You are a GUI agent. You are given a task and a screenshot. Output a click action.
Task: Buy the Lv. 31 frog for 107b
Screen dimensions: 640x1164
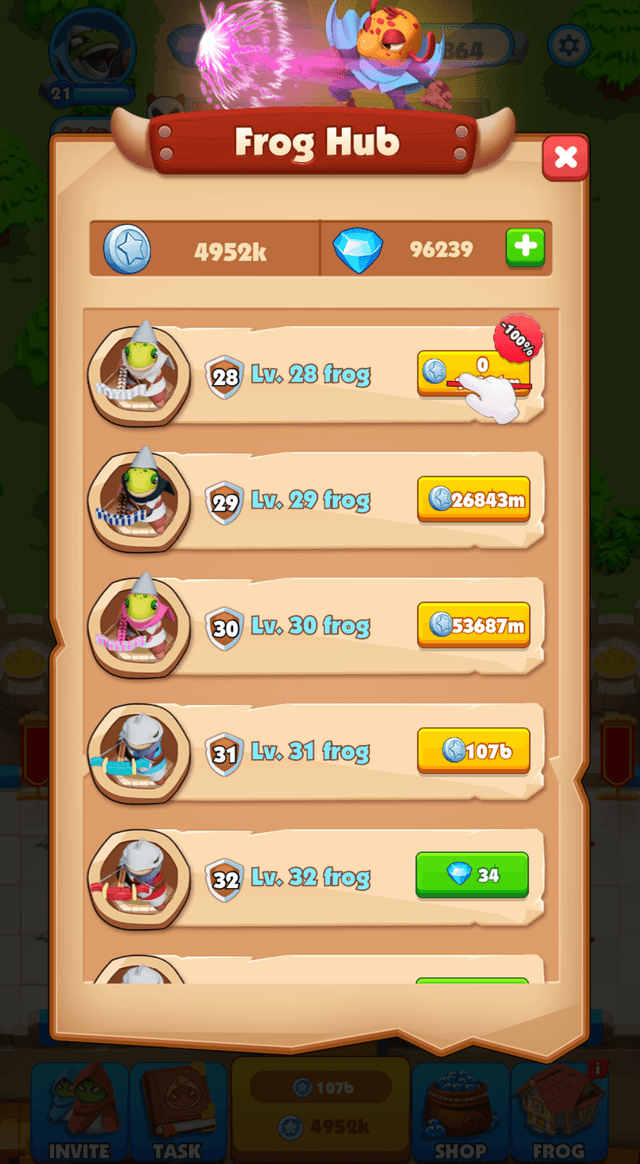tap(473, 750)
